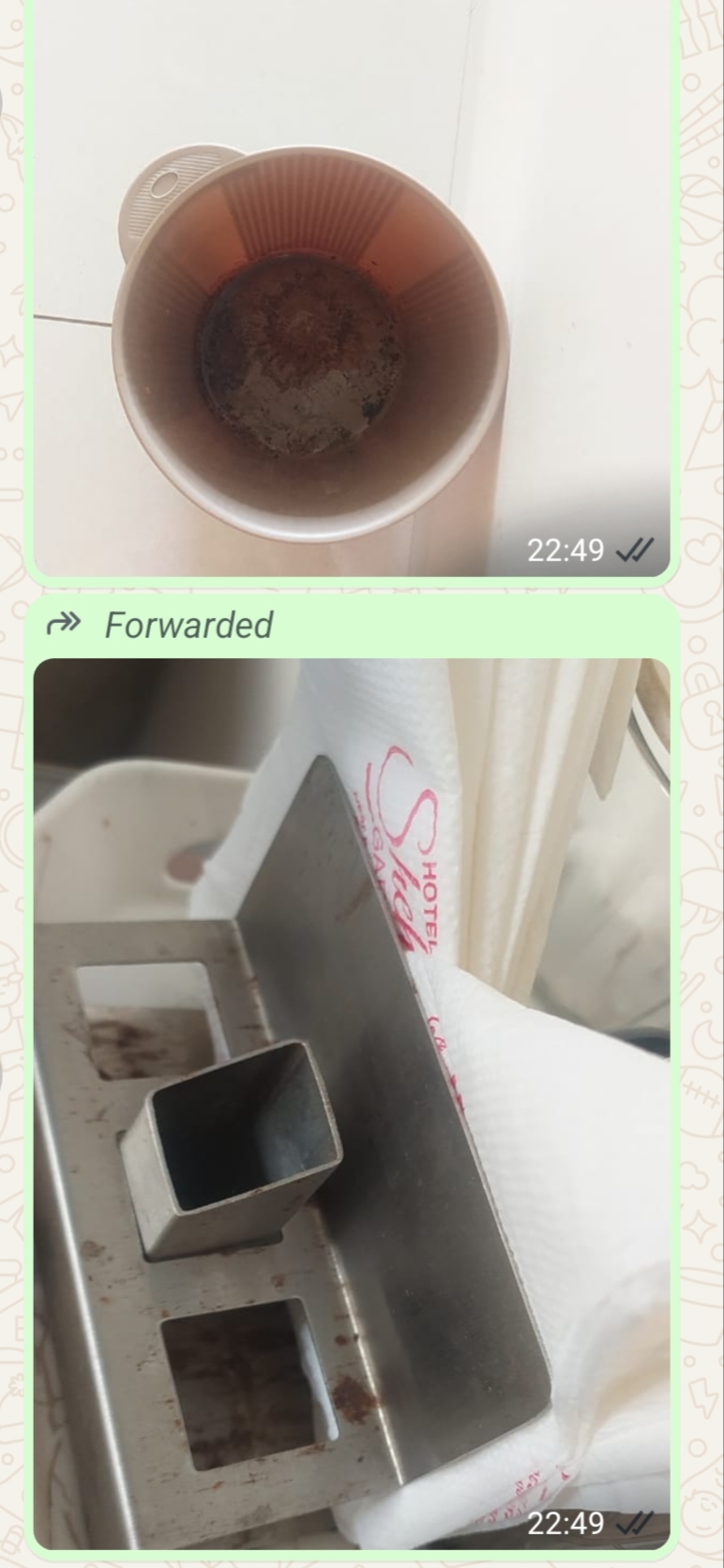
Task: Open the cup photo message
Action: [x=352, y=281]
